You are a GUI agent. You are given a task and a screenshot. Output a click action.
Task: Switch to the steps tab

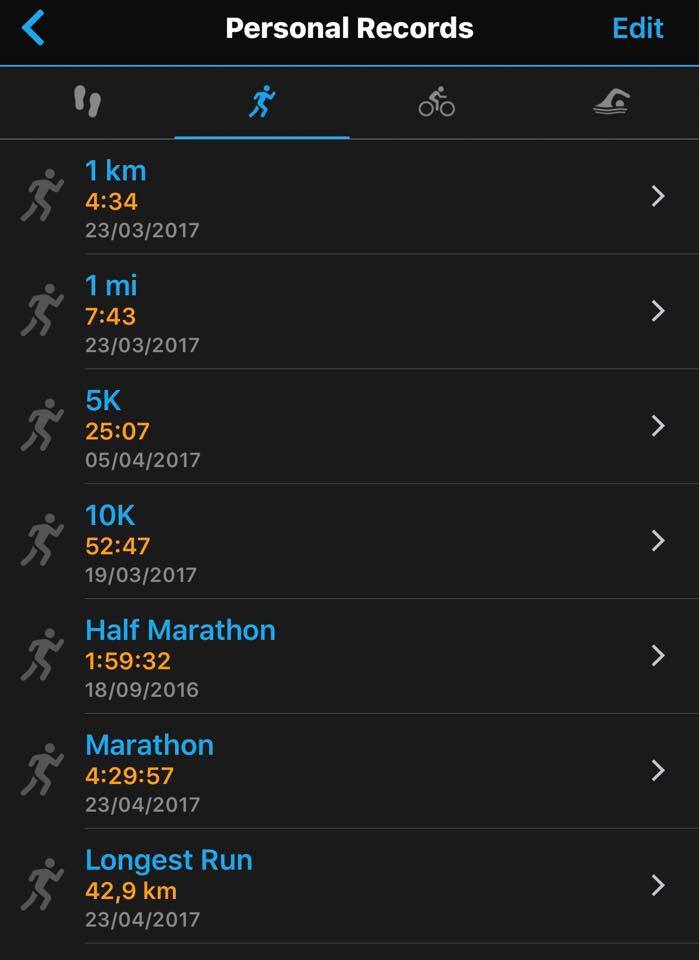click(x=88, y=101)
